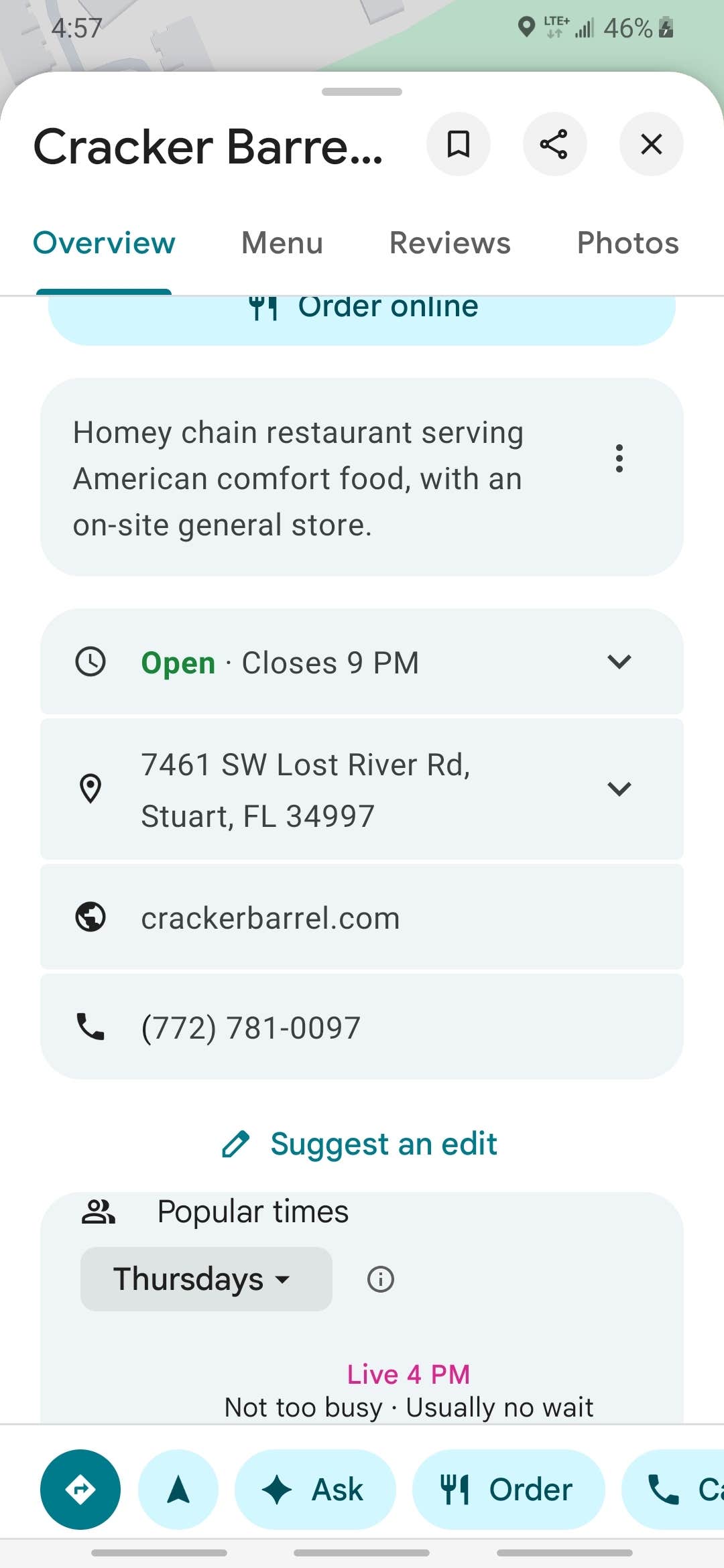Switch to the Menu tab
Image resolution: width=724 pixels, height=1568 pixels.
point(282,243)
